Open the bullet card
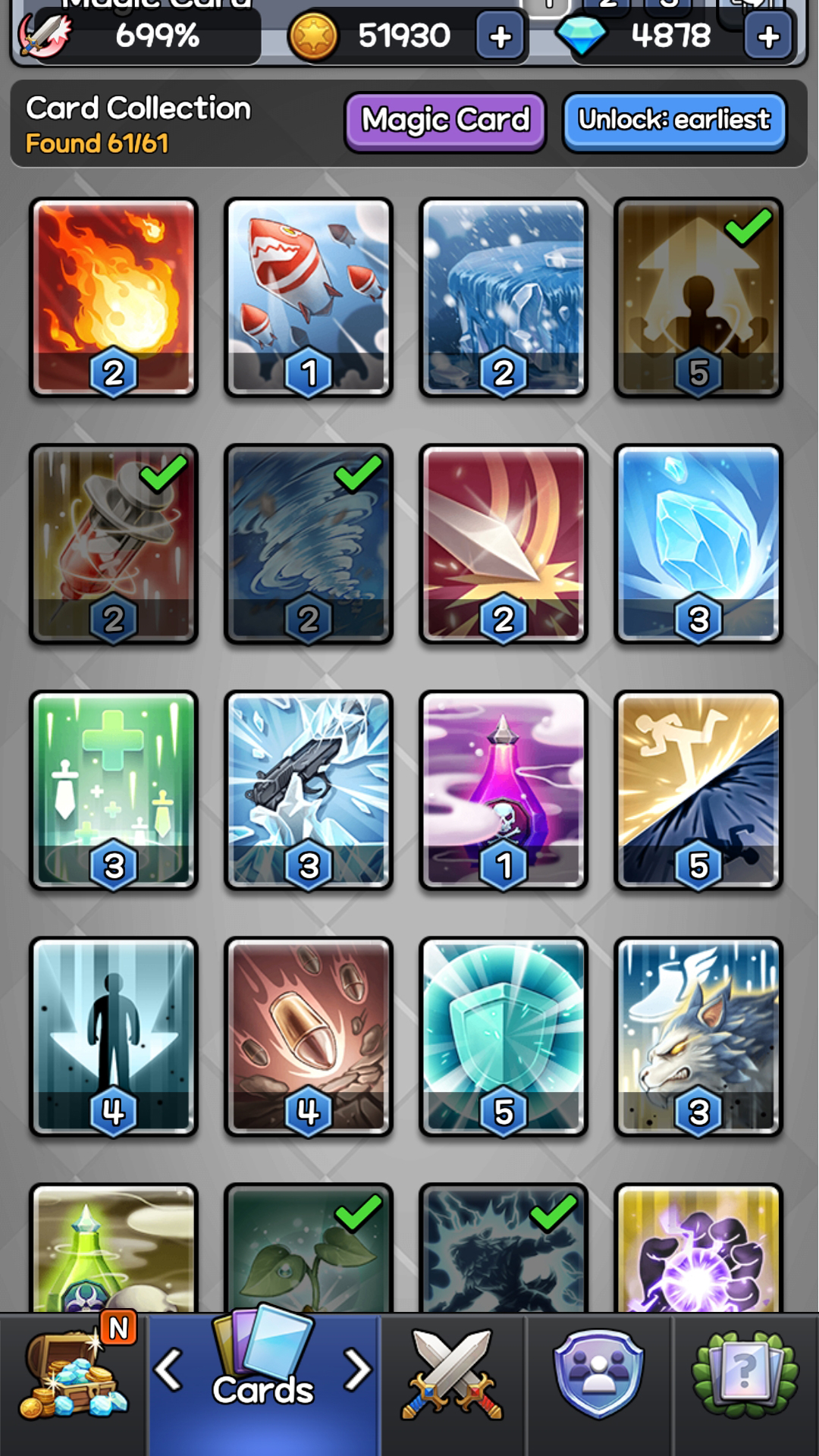This screenshot has width=819, height=1456. click(x=309, y=1037)
